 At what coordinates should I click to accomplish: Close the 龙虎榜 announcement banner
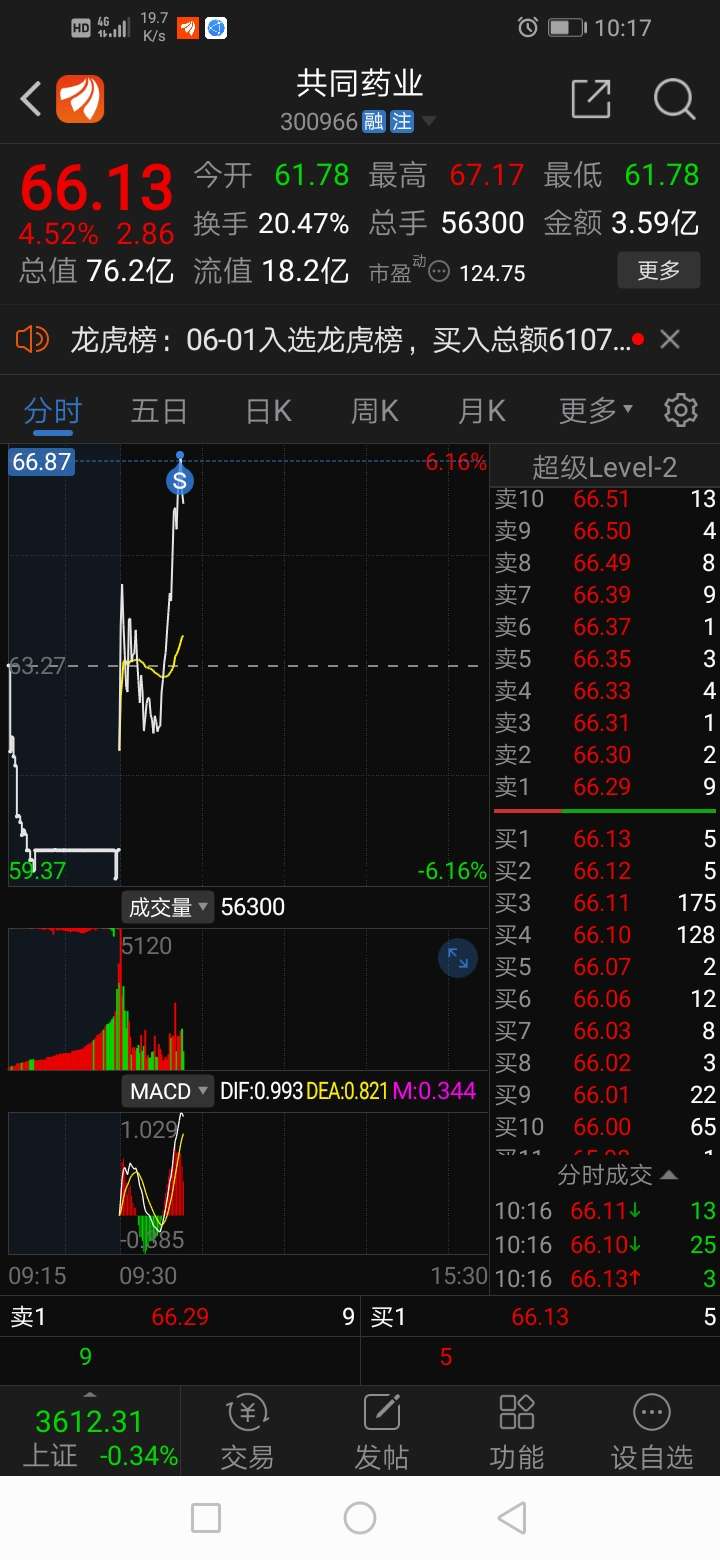click(669, 339)
